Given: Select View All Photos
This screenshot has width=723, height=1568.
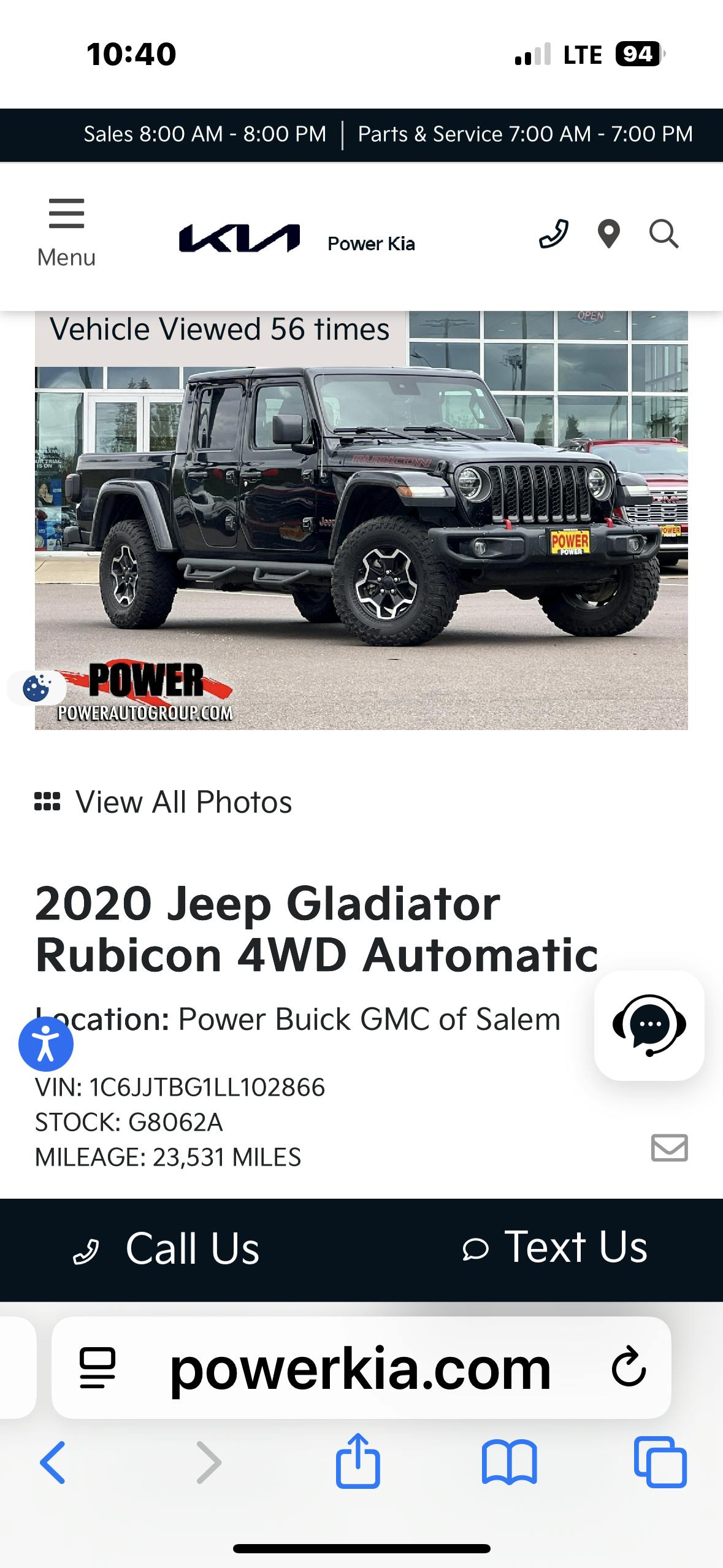Looking at the screenshot, I should pyautogui.click(x=163, y=802).
